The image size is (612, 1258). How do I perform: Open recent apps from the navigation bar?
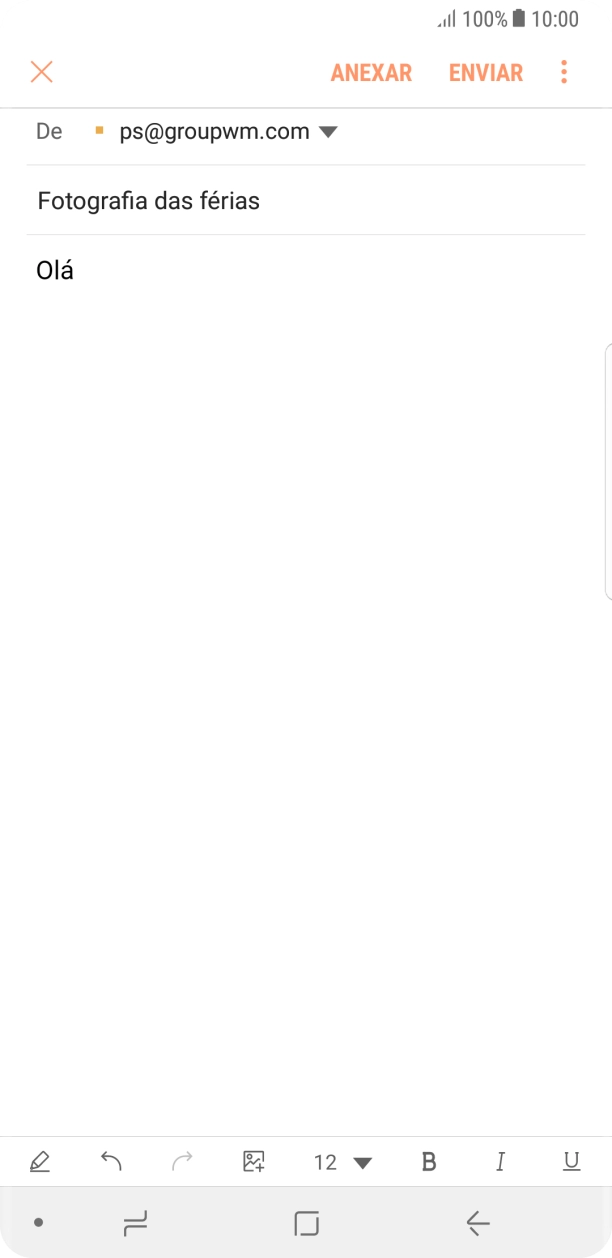(135, 1222)
